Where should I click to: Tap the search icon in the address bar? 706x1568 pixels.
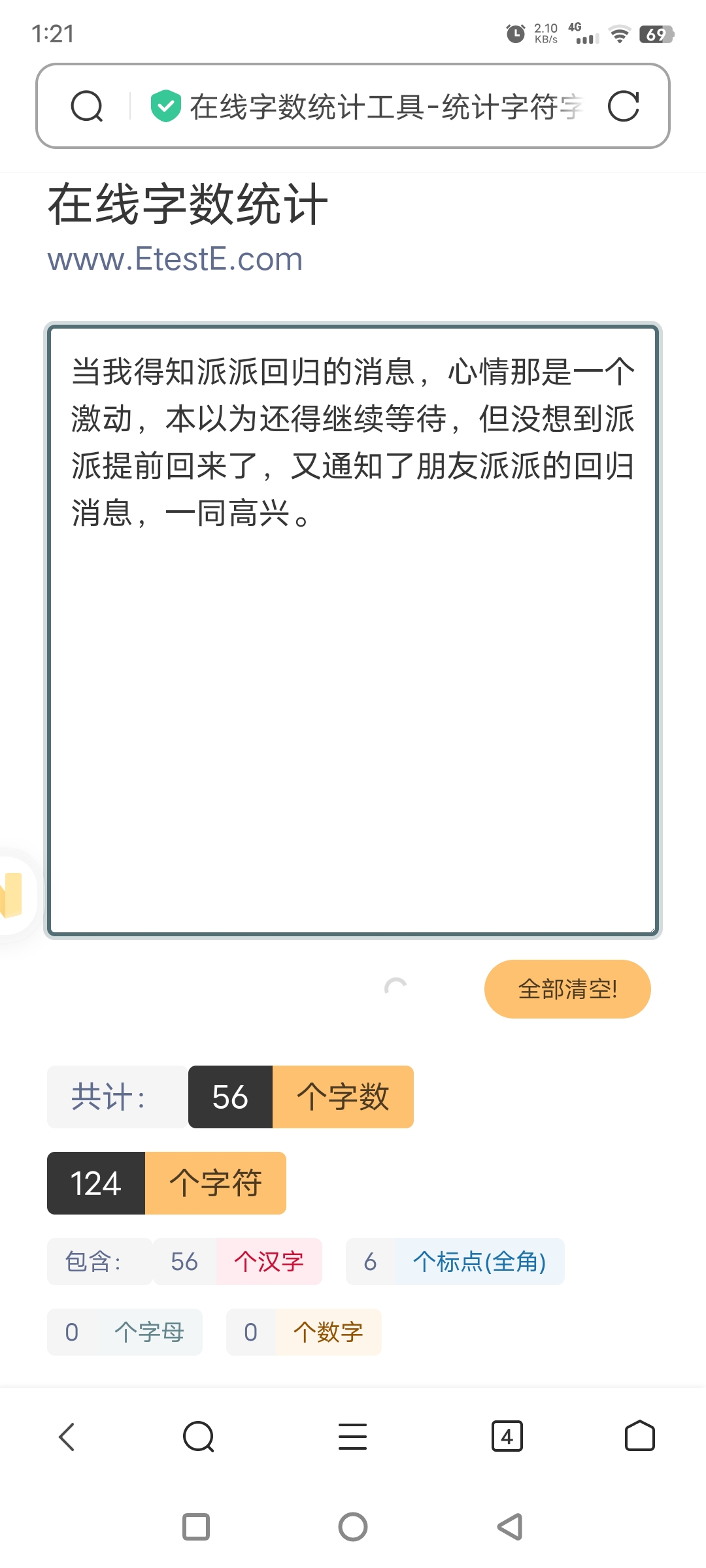[87, 106]
